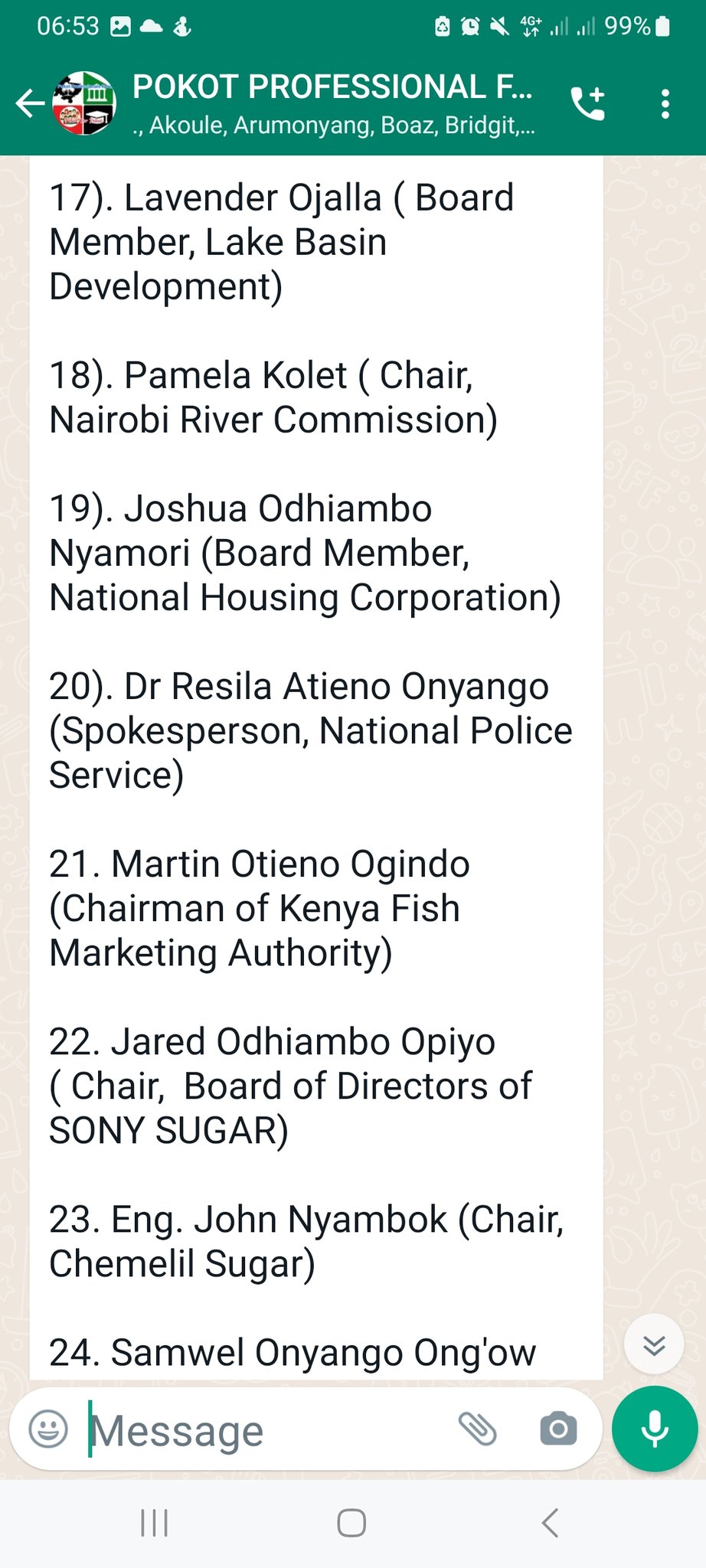Open recent apps from navigation bar
Image resolution: width=706 pixels, height=1568 pixels.
[x=155, y=1524]
